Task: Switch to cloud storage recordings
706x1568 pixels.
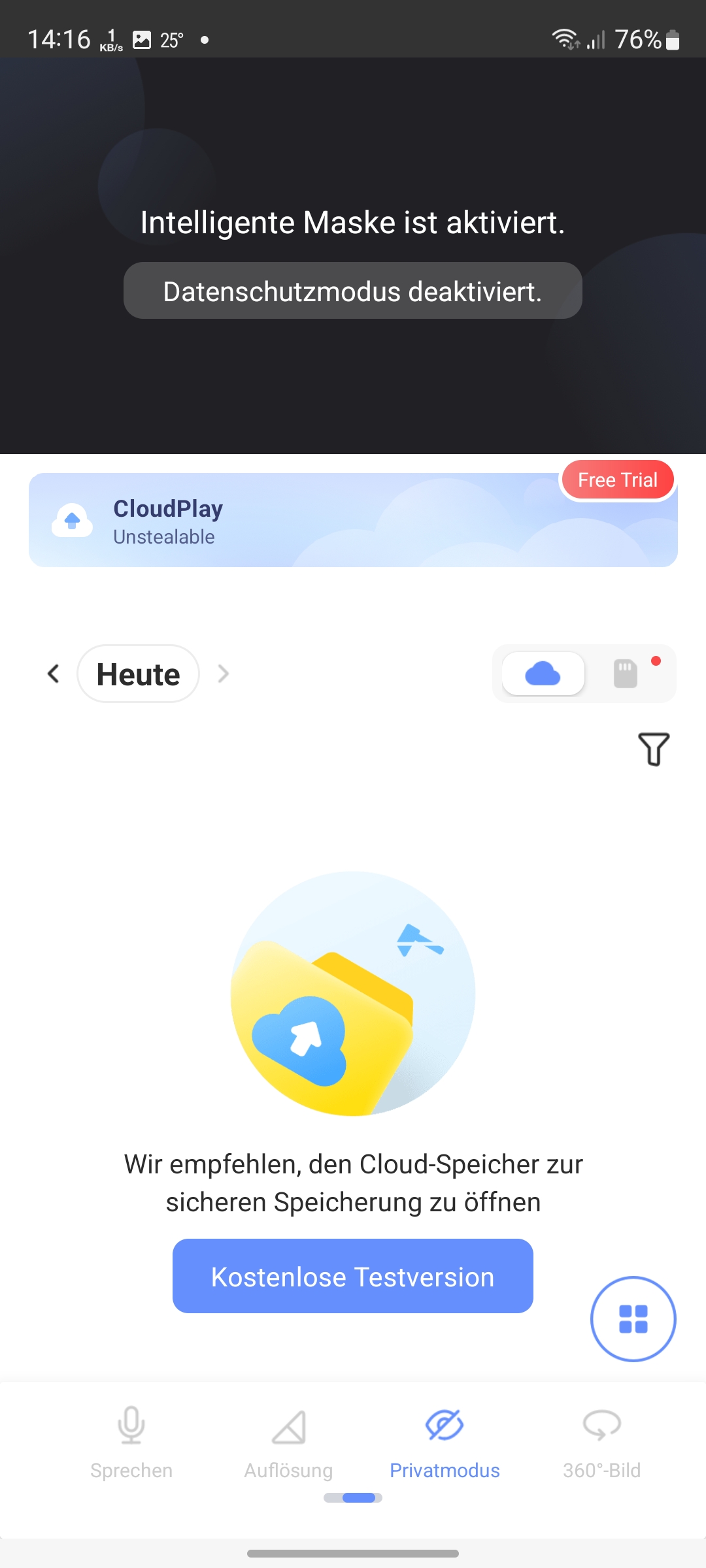Action: [543, 674]
